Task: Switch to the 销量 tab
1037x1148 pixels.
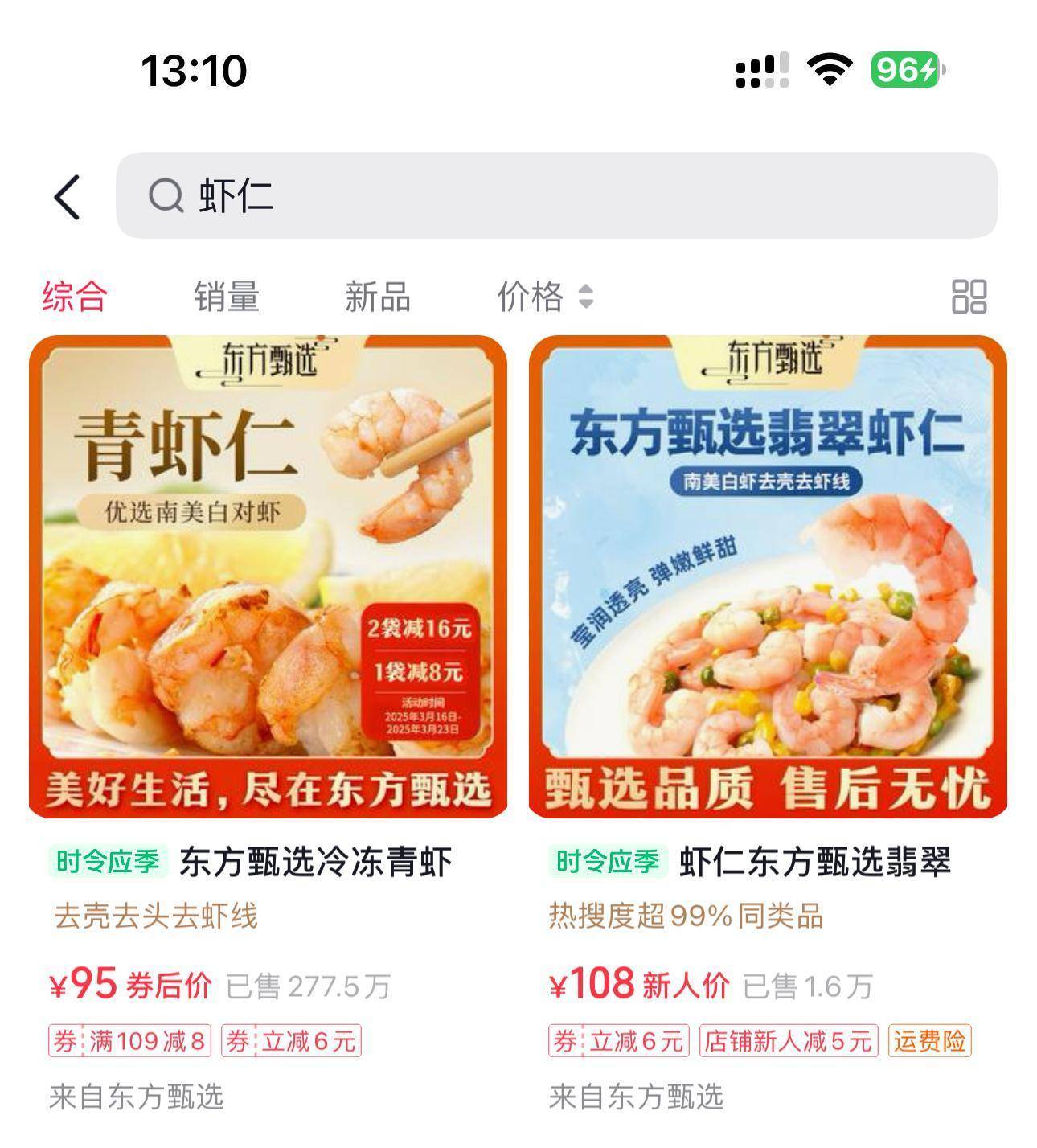Action: [226, 298]
